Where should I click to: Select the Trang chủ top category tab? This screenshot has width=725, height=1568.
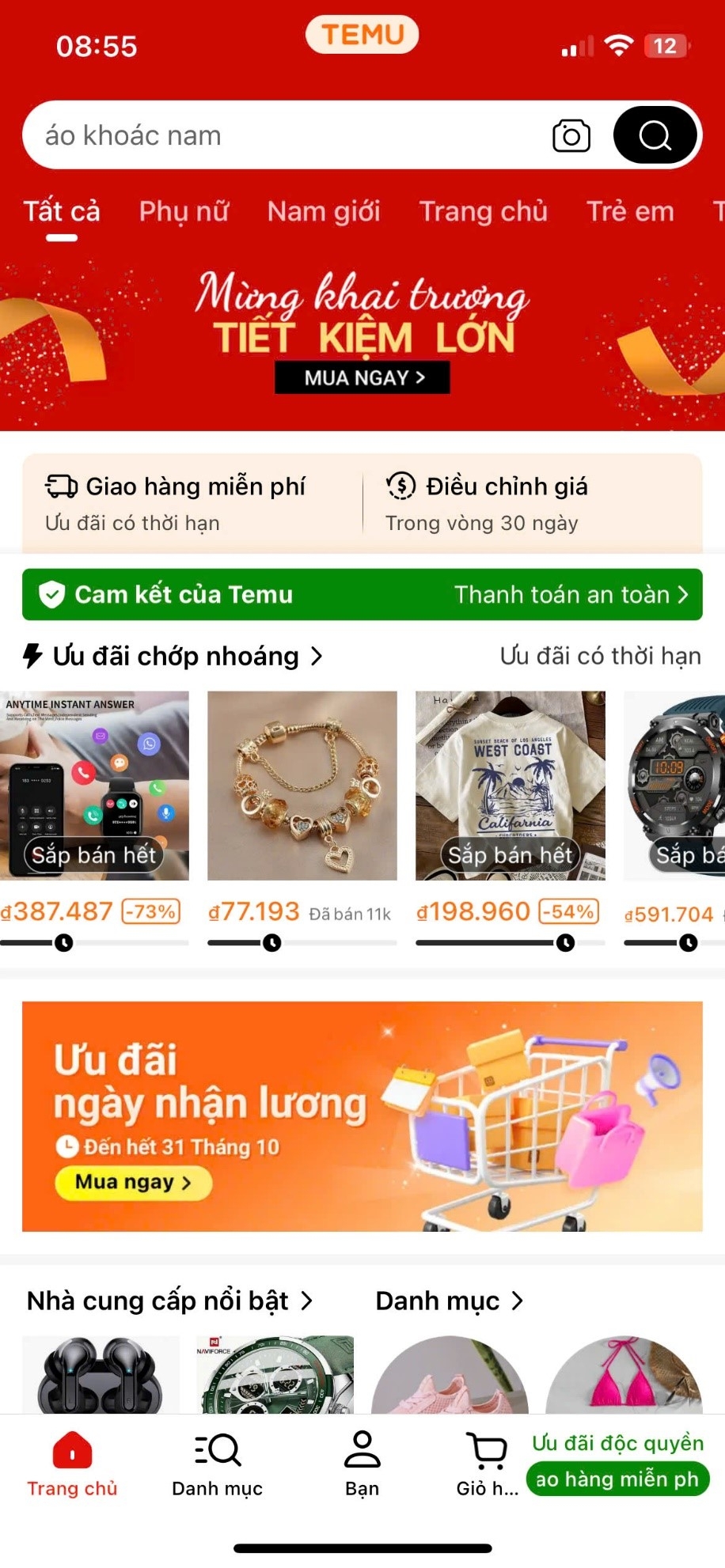[x=483, y=212]
